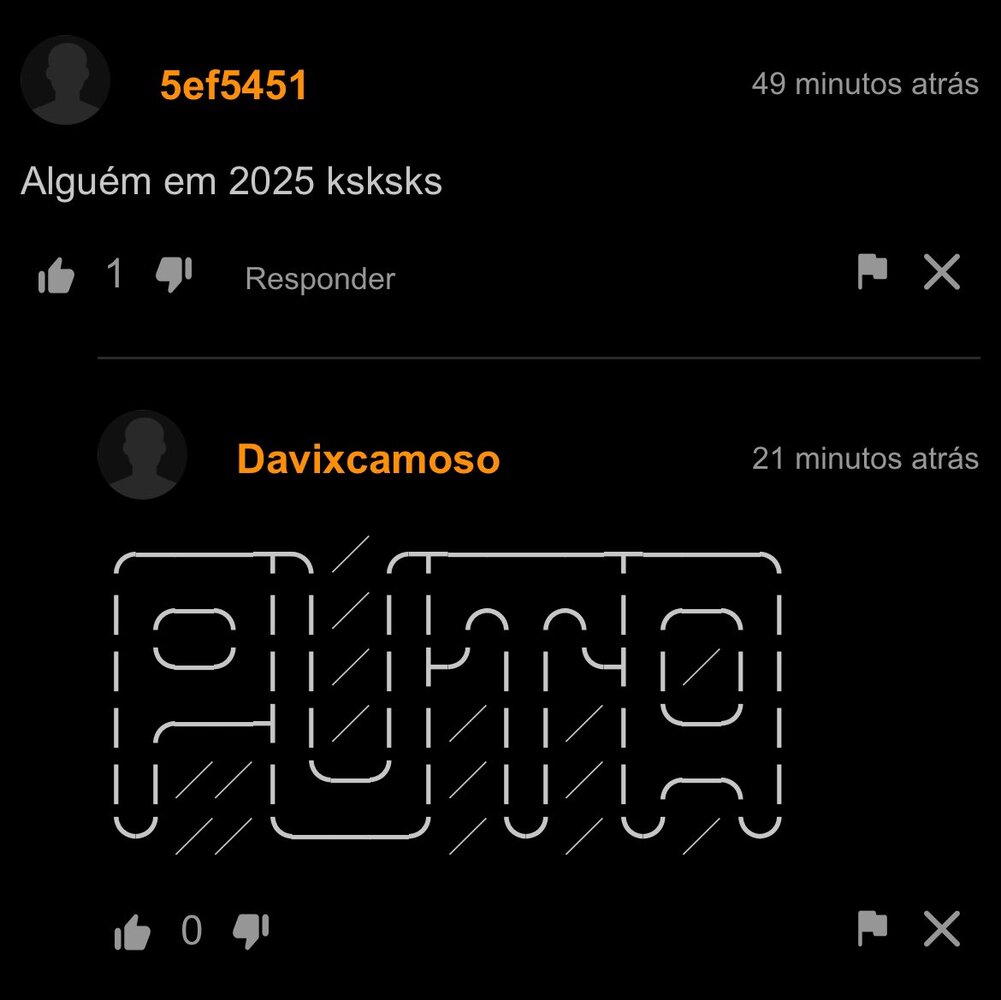Image resolution: width=1001 pixels, height=1000 pixels.
Task: Open Davixcamoso's profile via username
Action: click(368, 459)
